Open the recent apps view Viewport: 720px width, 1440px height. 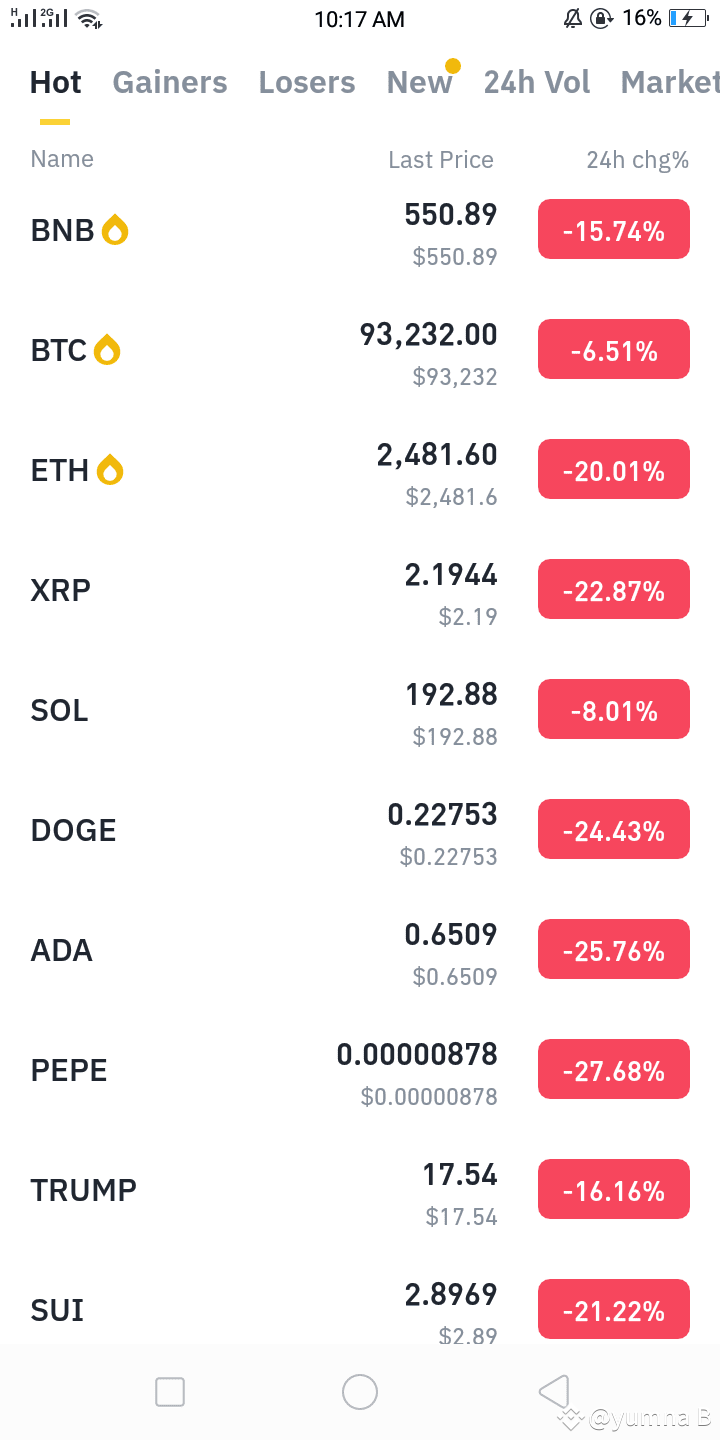(x=170, y=1391)
